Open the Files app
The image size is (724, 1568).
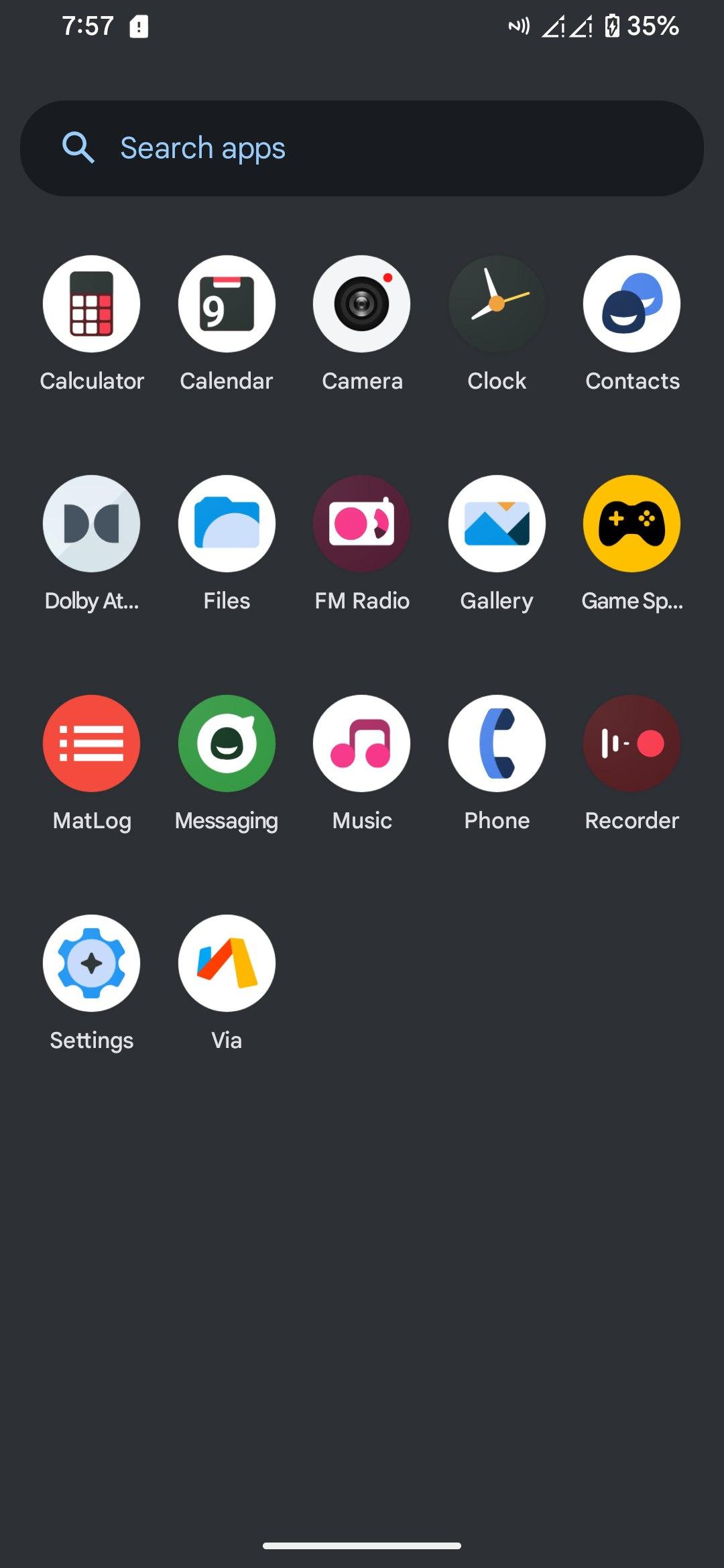[x=227, y=524]
